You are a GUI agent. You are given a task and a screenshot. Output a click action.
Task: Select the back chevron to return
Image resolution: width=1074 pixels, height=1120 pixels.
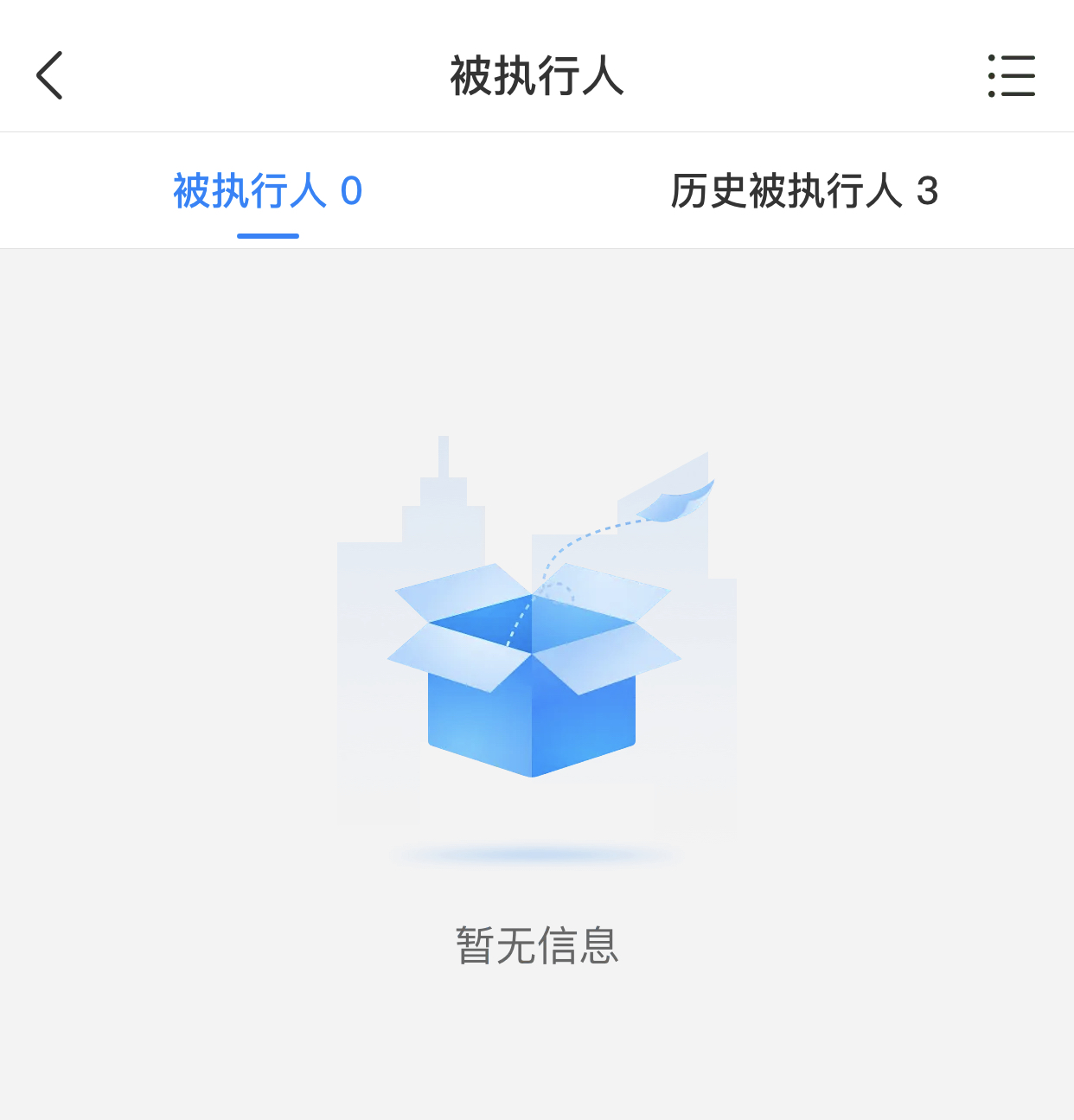49,75
